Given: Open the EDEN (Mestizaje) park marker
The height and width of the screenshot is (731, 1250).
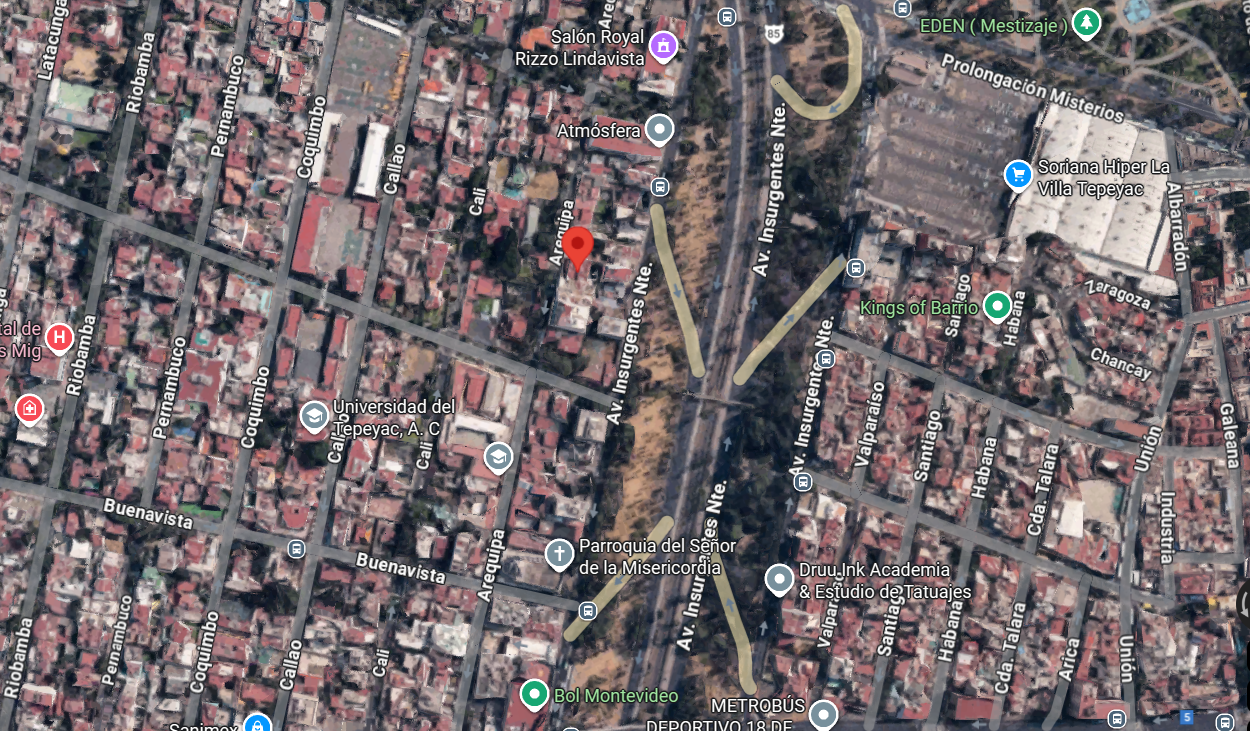Looking at the screenshot, I should 1086,22.
